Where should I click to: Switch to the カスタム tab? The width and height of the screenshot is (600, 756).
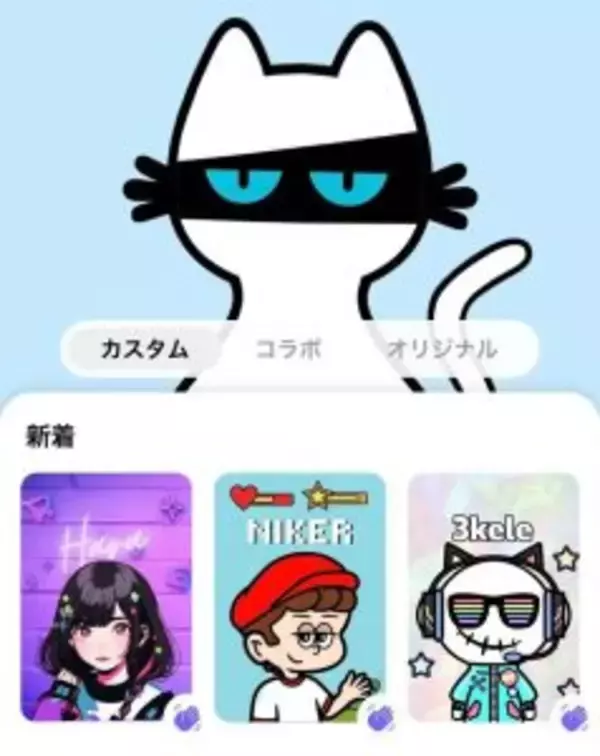point(144,349)
